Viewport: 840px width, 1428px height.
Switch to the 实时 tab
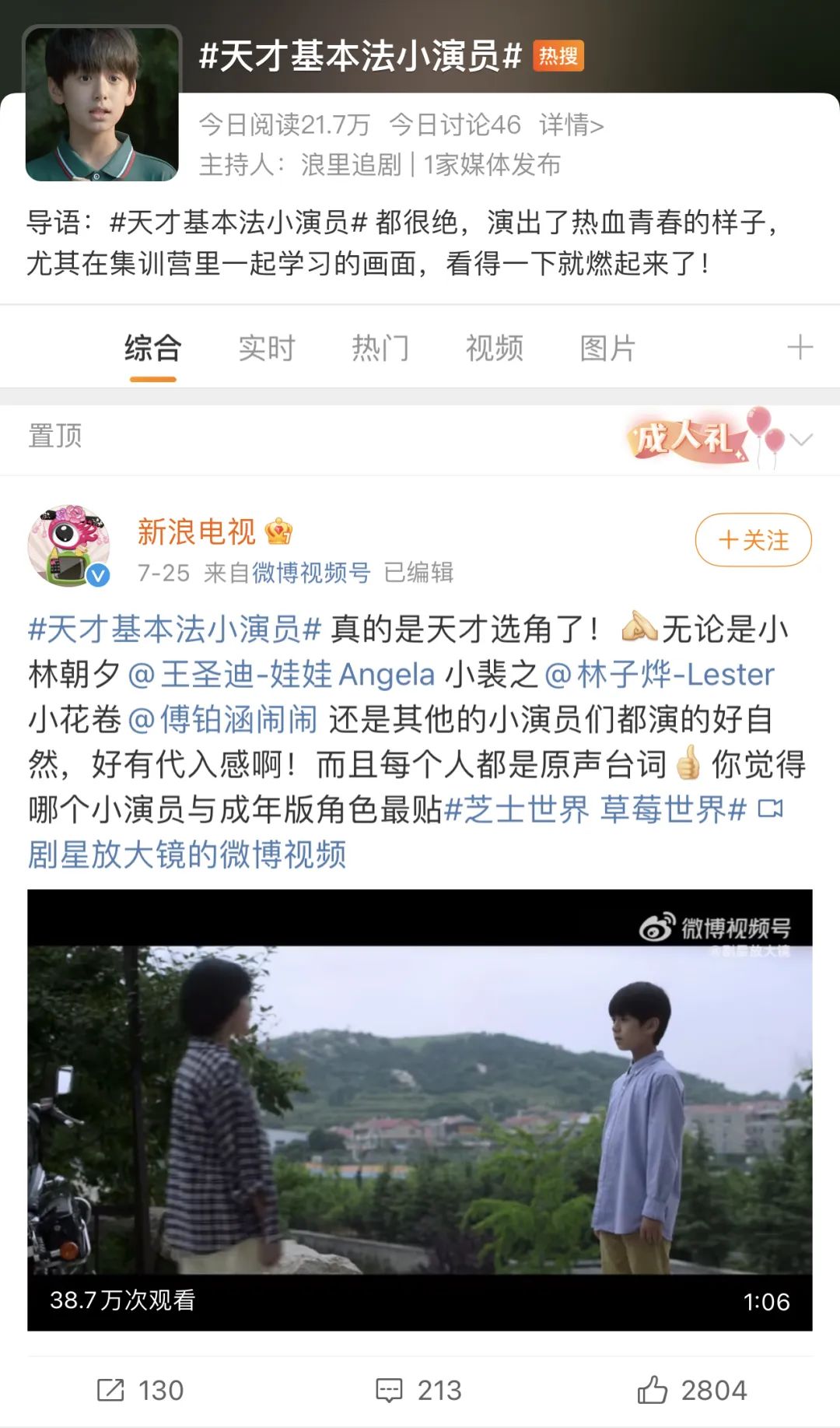266,348
